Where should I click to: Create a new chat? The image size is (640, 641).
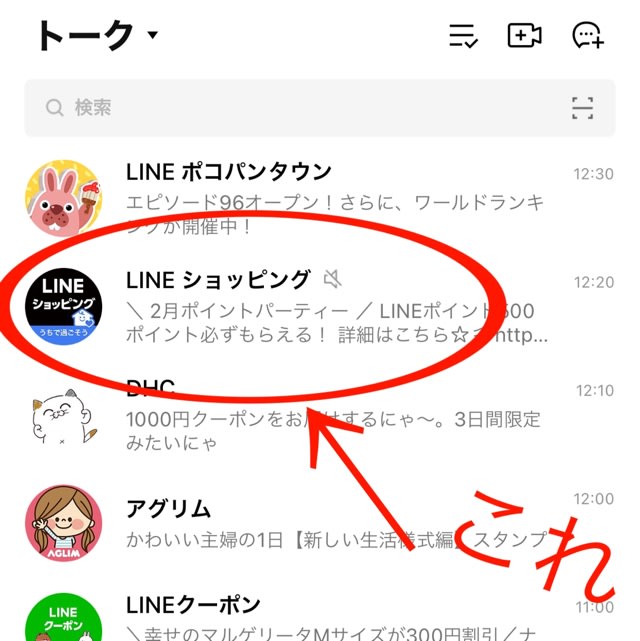(x=588, y=36)
